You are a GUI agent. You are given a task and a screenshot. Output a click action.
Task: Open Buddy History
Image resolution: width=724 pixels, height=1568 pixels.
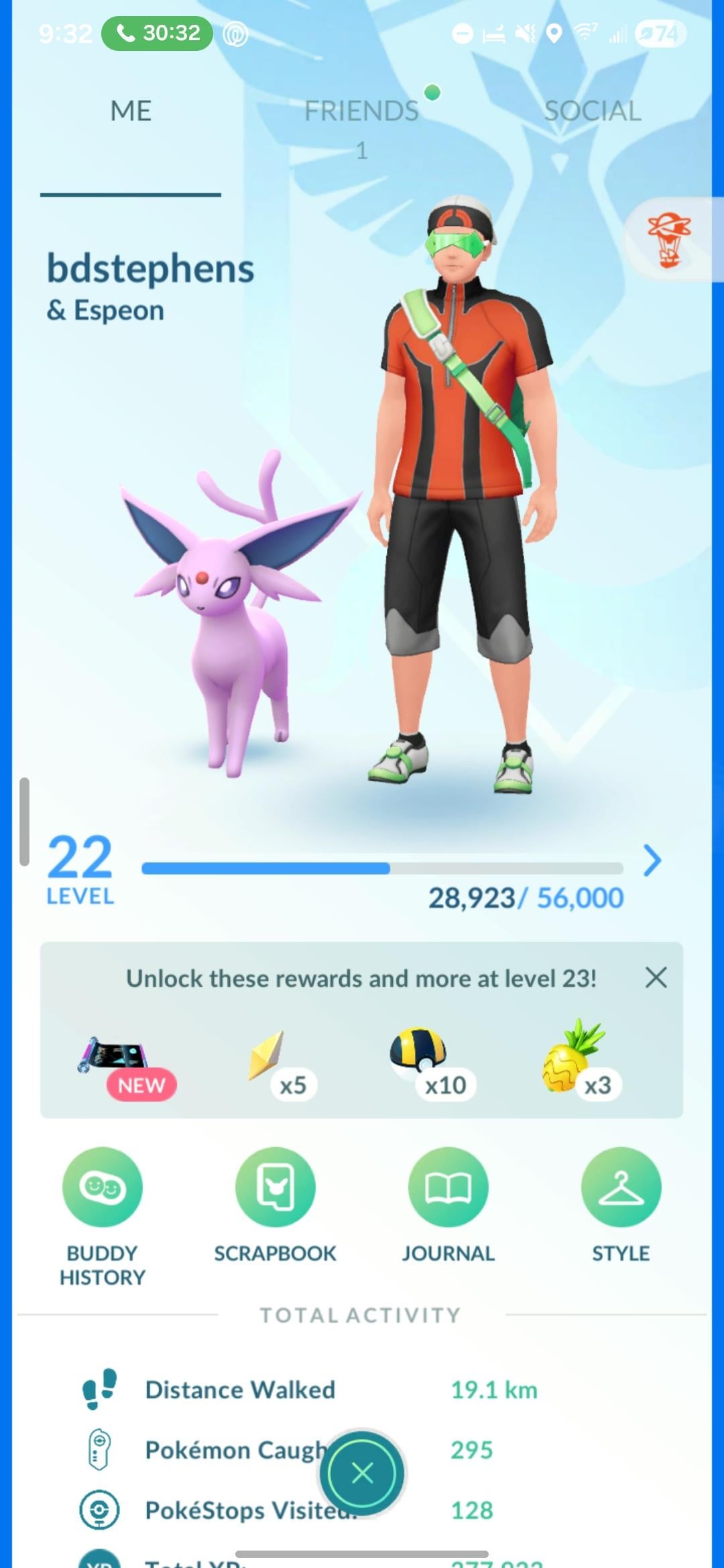click(x=102, y=1187)
